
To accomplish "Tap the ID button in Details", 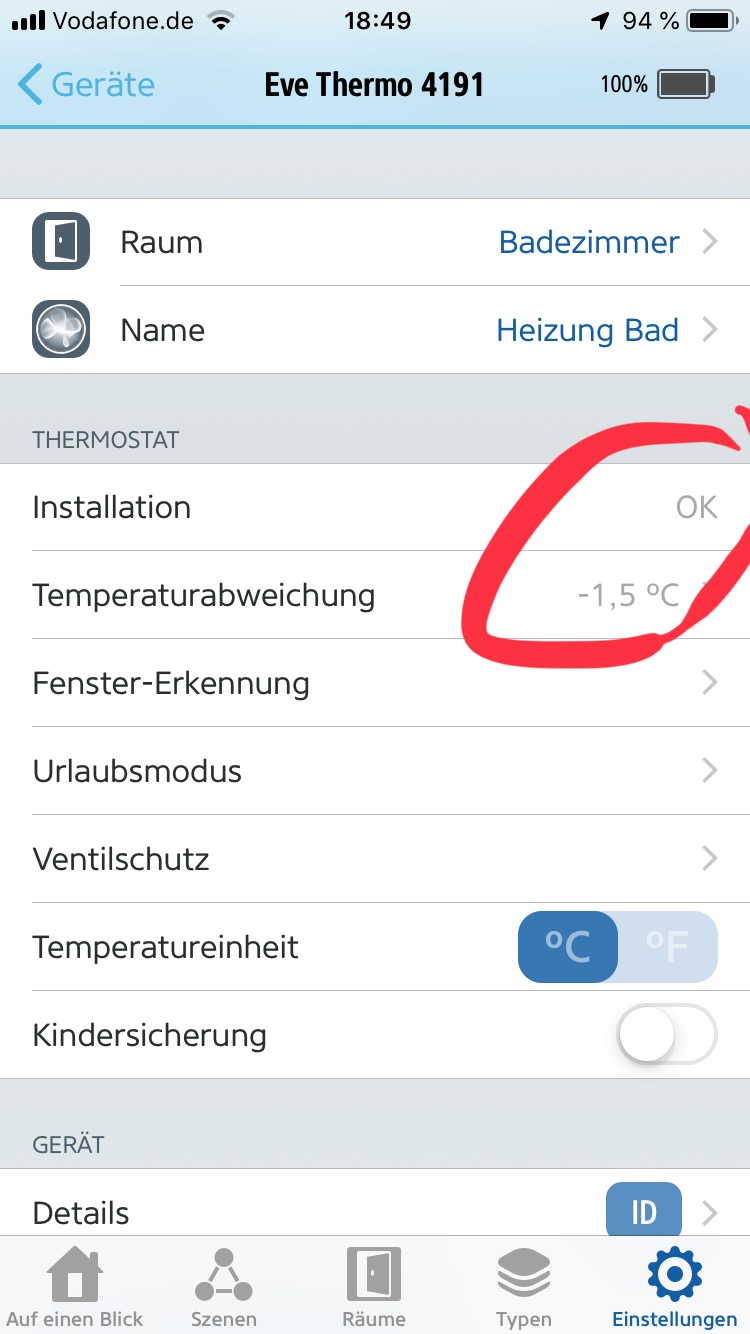I will (643, 1213).
